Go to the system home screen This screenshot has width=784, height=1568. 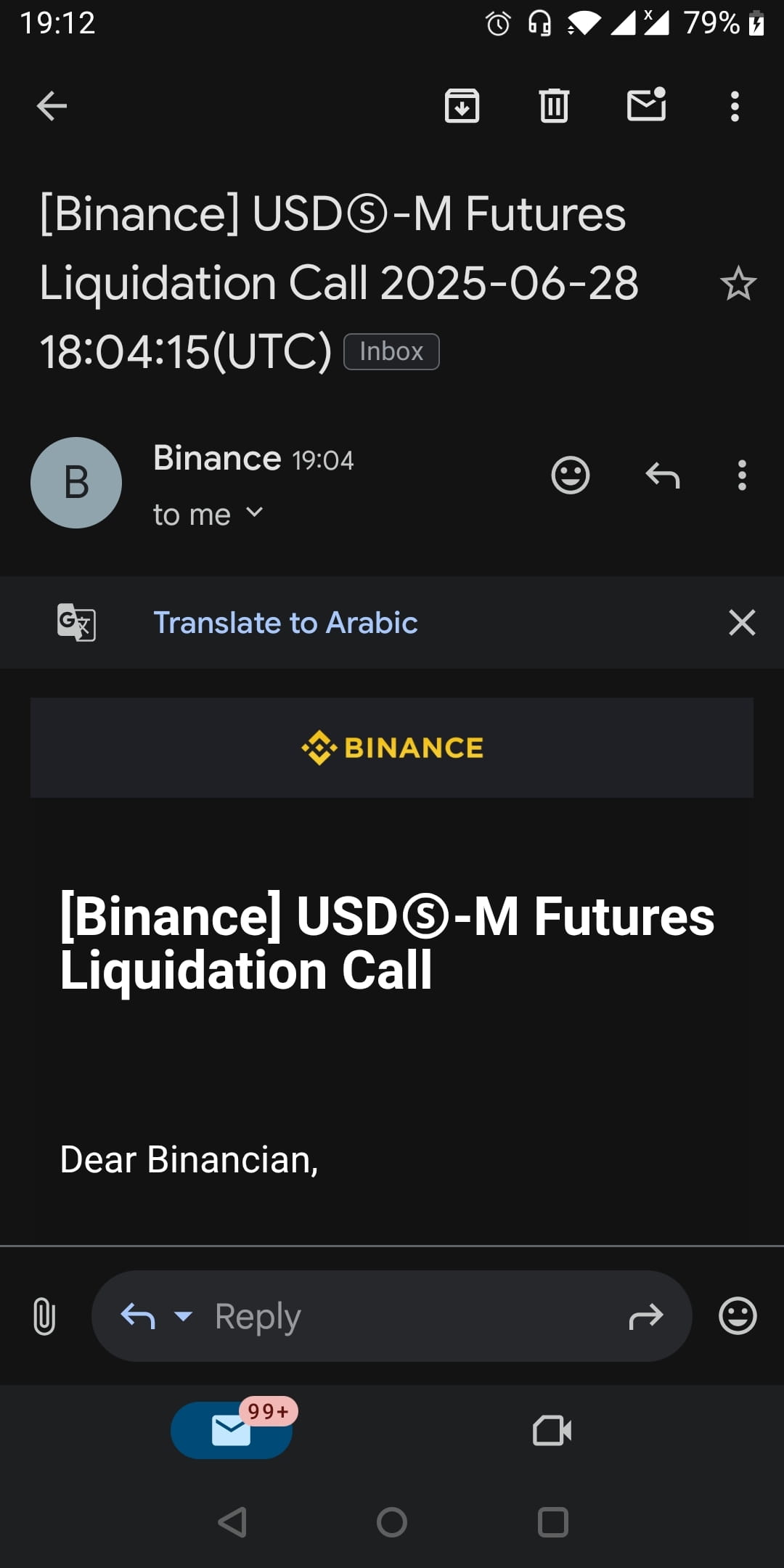point(392,1522)
